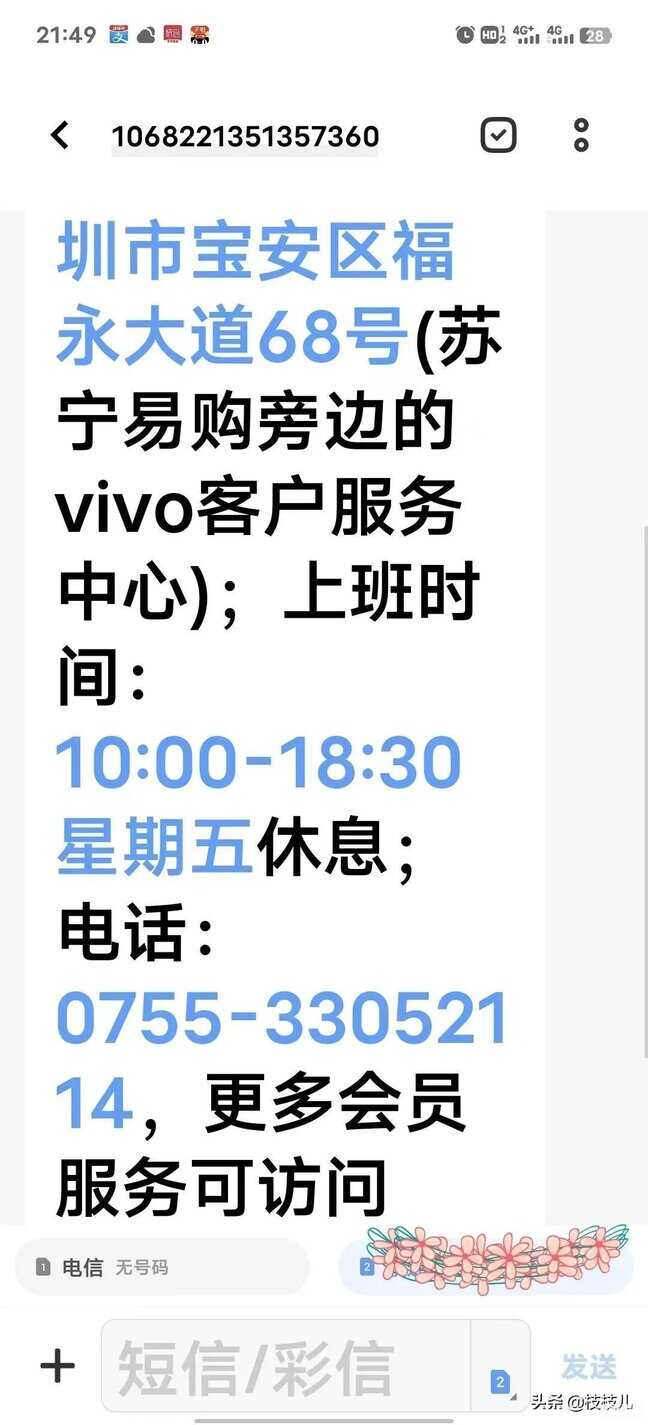Go back from the SMS conversation
Viewport: 648px width, 1425px height.
(60, 135)
